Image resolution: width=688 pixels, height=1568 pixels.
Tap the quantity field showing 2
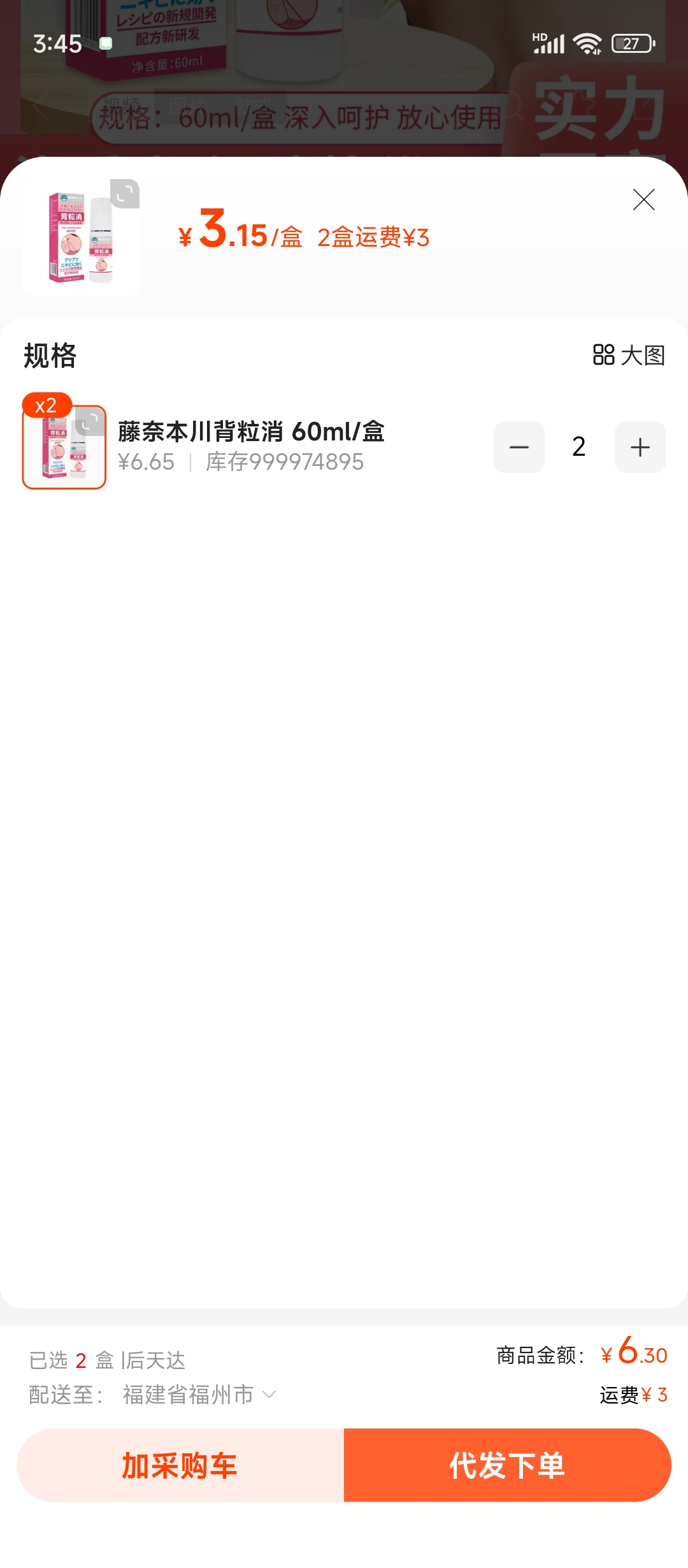578,447
